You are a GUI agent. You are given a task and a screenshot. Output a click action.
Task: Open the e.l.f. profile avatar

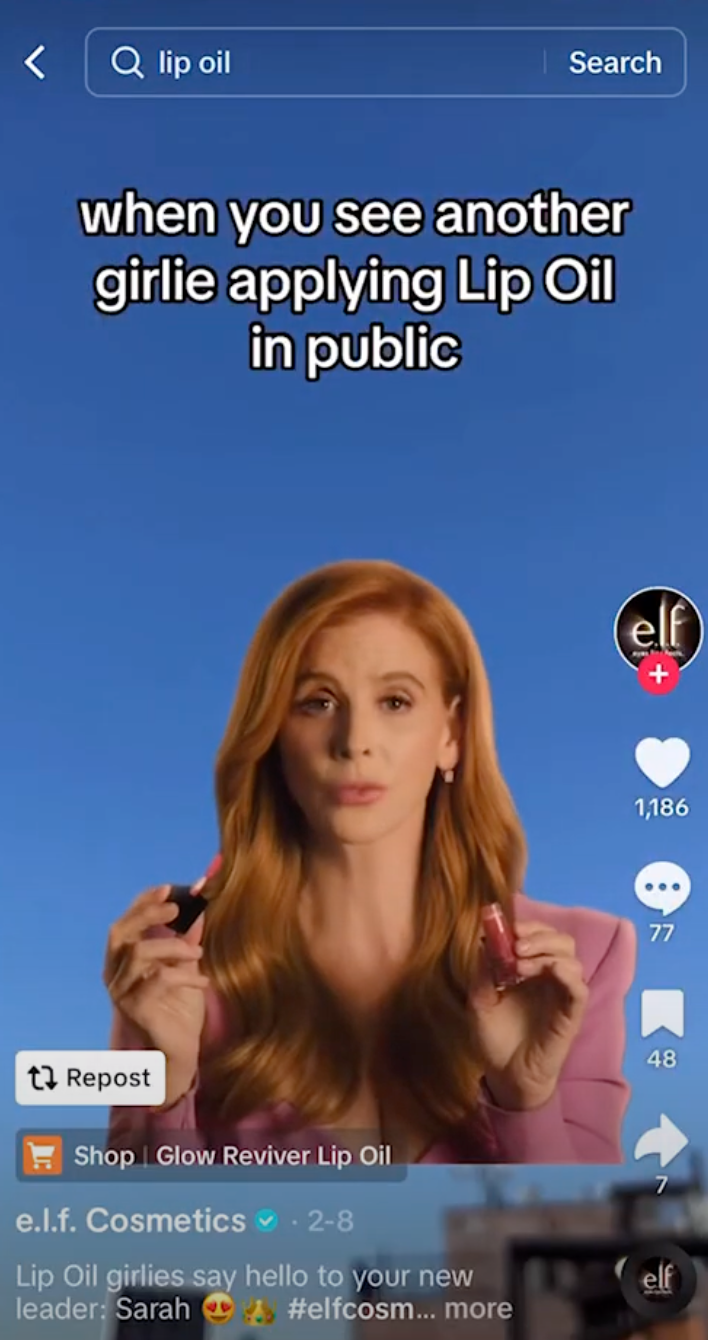click(658, 629)
